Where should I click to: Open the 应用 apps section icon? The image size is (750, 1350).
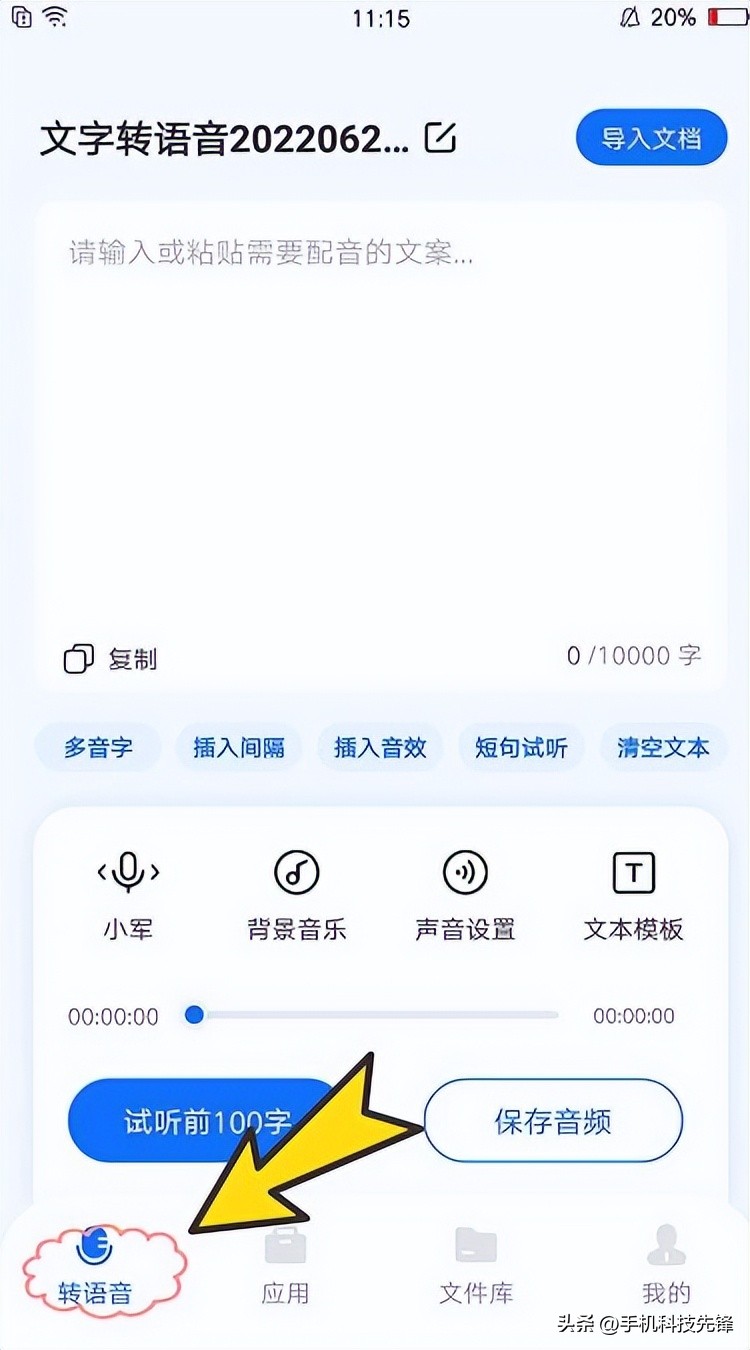285,1243
